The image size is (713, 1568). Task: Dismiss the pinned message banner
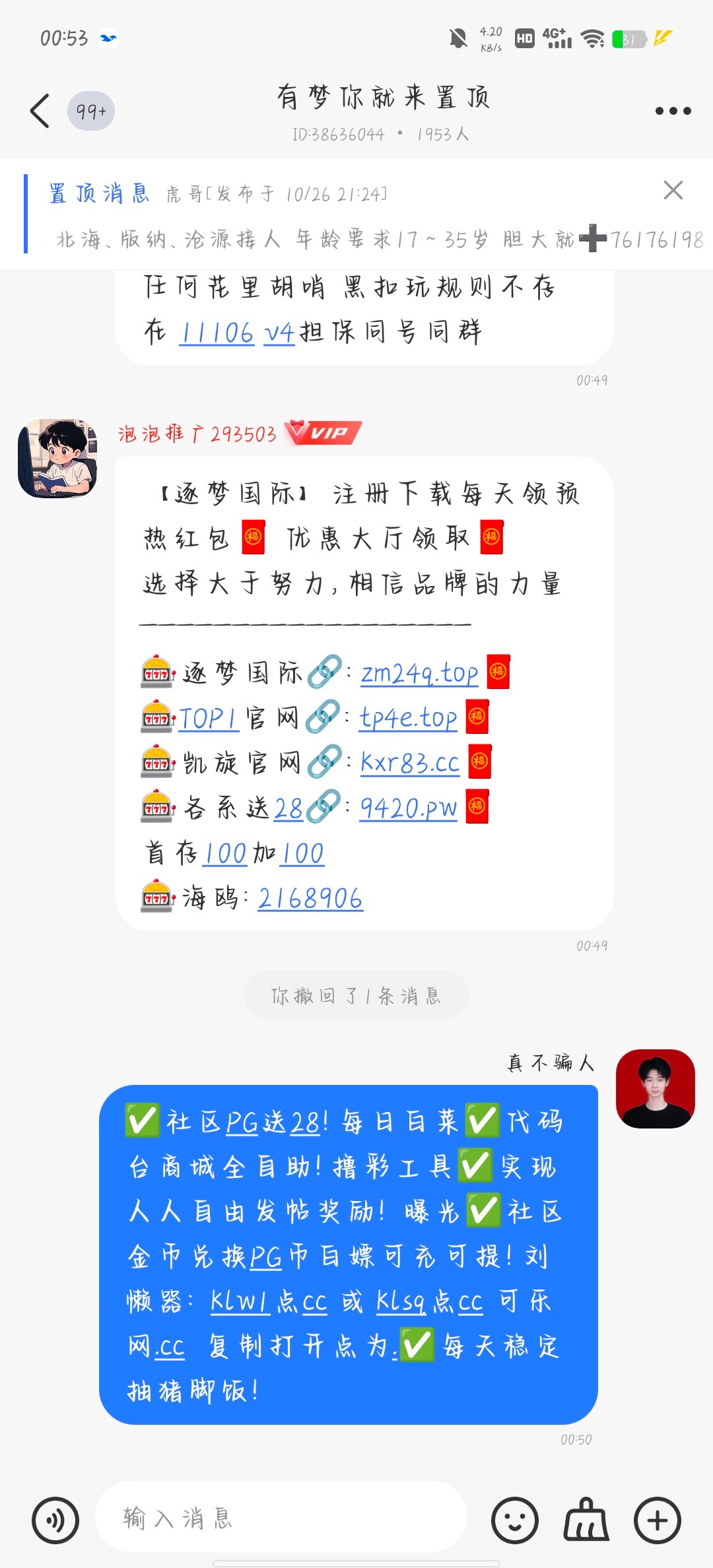pos(673,191)
